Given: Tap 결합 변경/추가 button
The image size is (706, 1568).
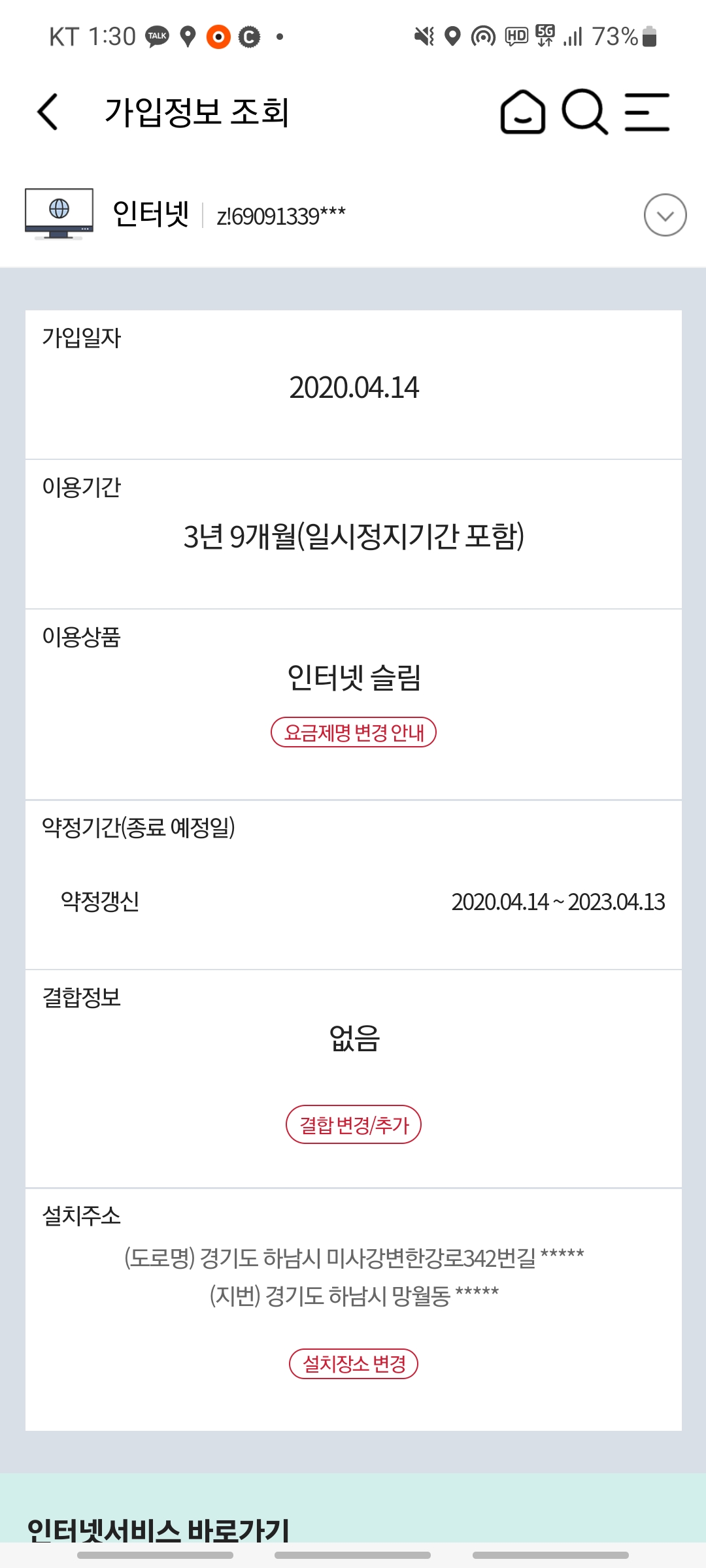Looking at the screenshot, I should click(354, 1124).
